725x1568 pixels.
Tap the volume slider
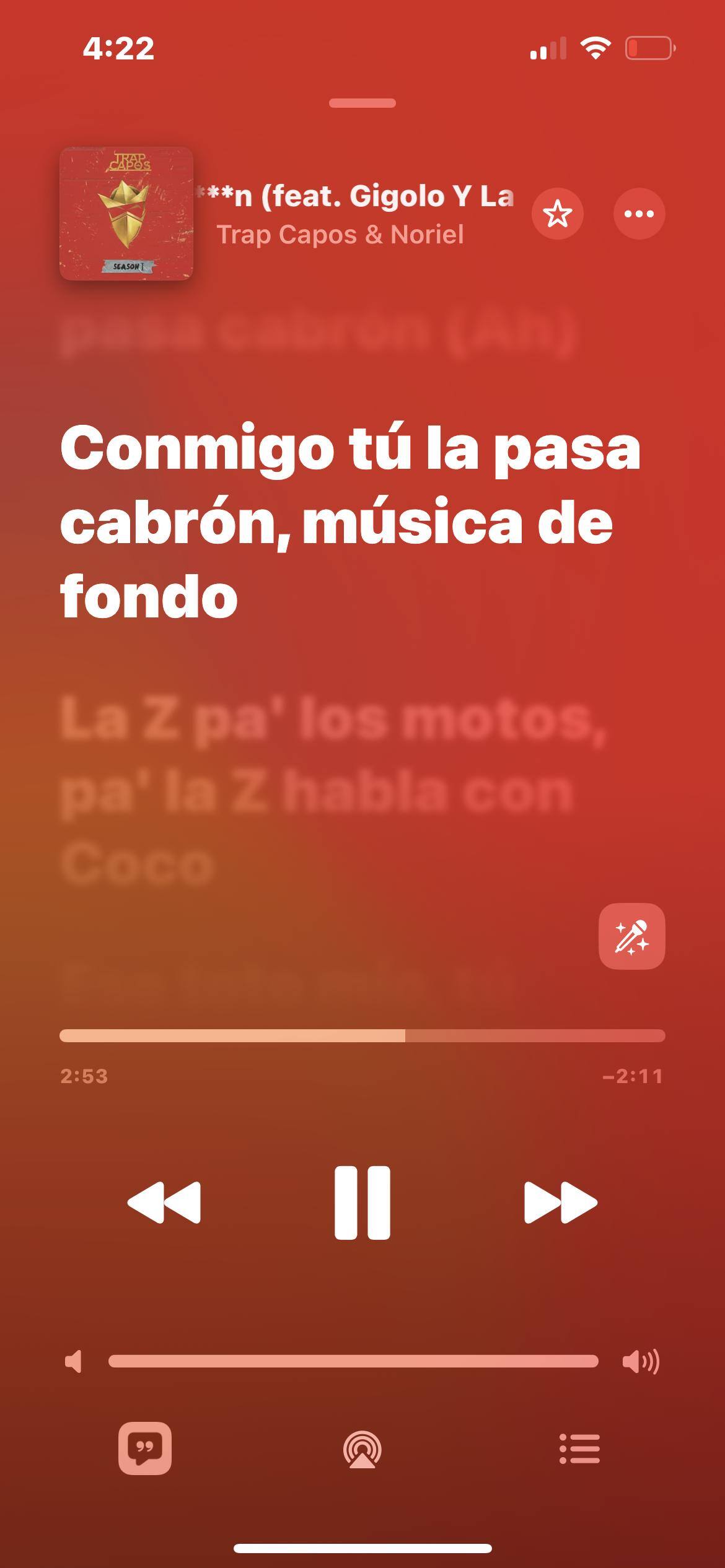coord(353,1361)
